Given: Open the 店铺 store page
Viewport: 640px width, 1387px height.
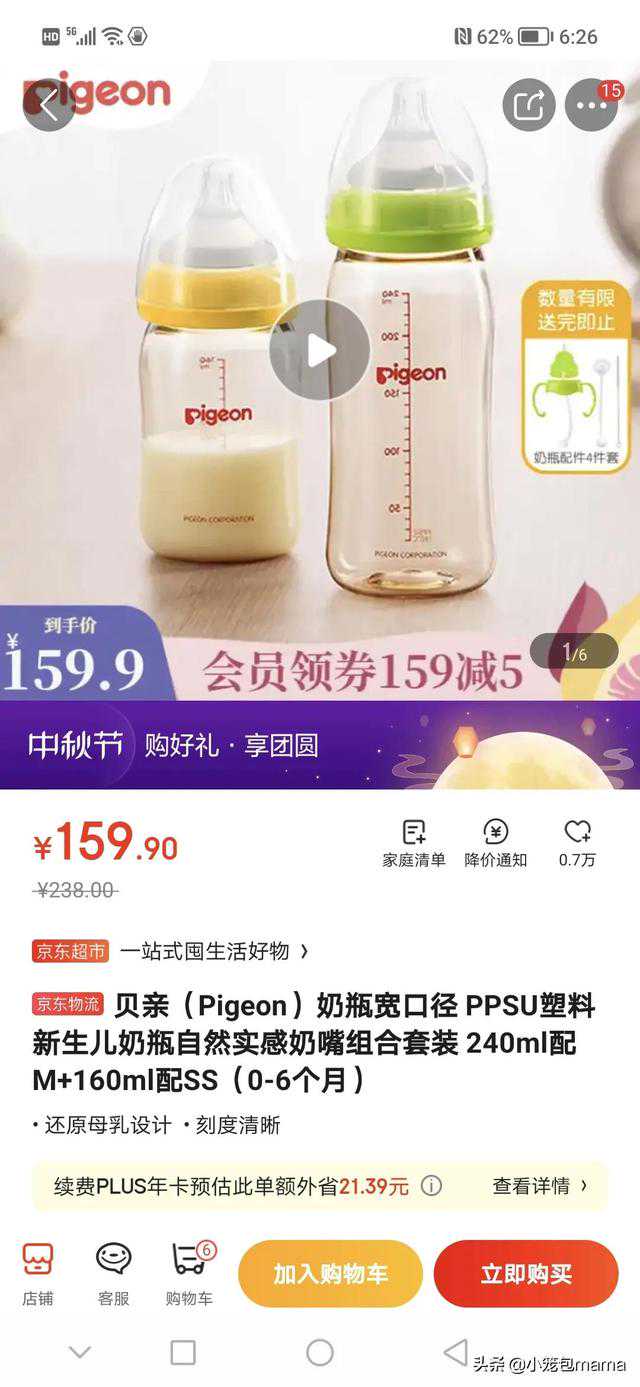Looking at the screenshot, I should tap(38, 1273).
